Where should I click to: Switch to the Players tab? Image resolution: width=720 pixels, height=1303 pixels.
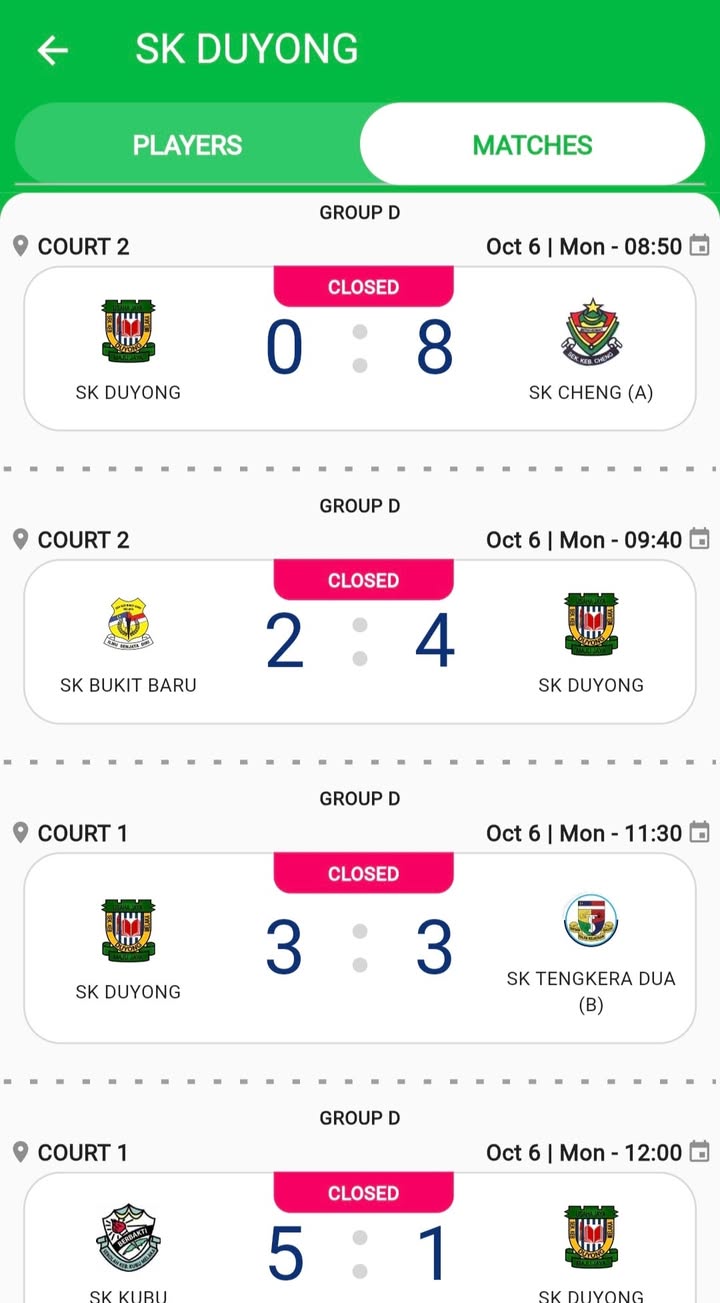pyautogui.click(x=188, y=145)
